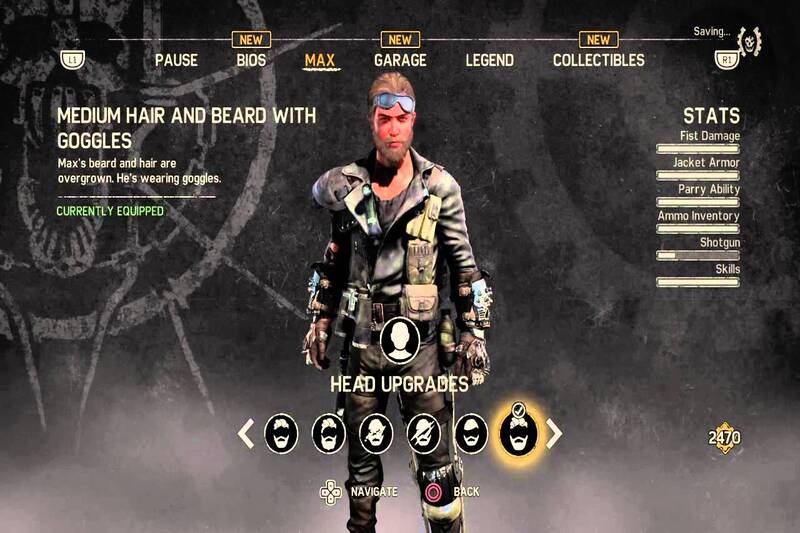Tap the L1 previous tab icon
The width and height of the screenshot is (800, 533).
pos(71,60)
